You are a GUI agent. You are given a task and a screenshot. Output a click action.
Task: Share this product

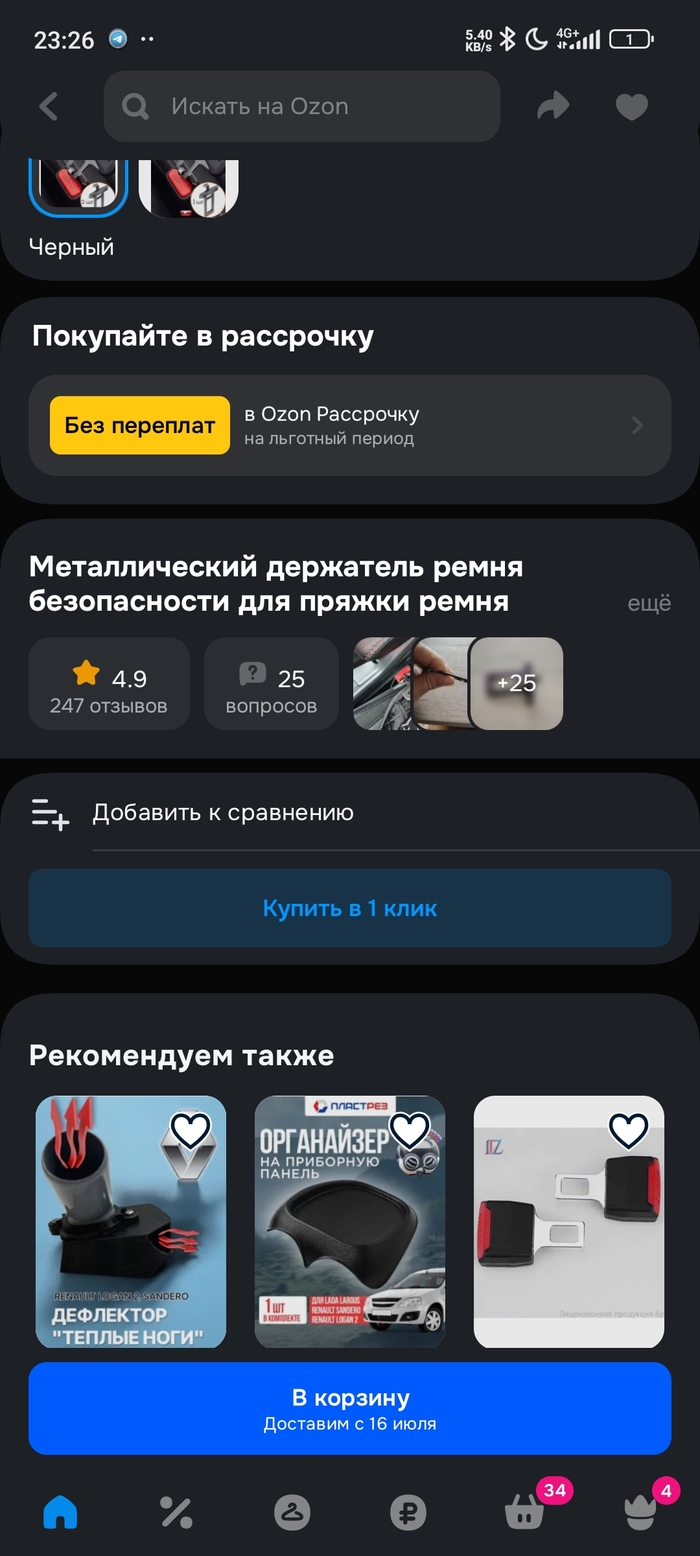coord(552,106)
